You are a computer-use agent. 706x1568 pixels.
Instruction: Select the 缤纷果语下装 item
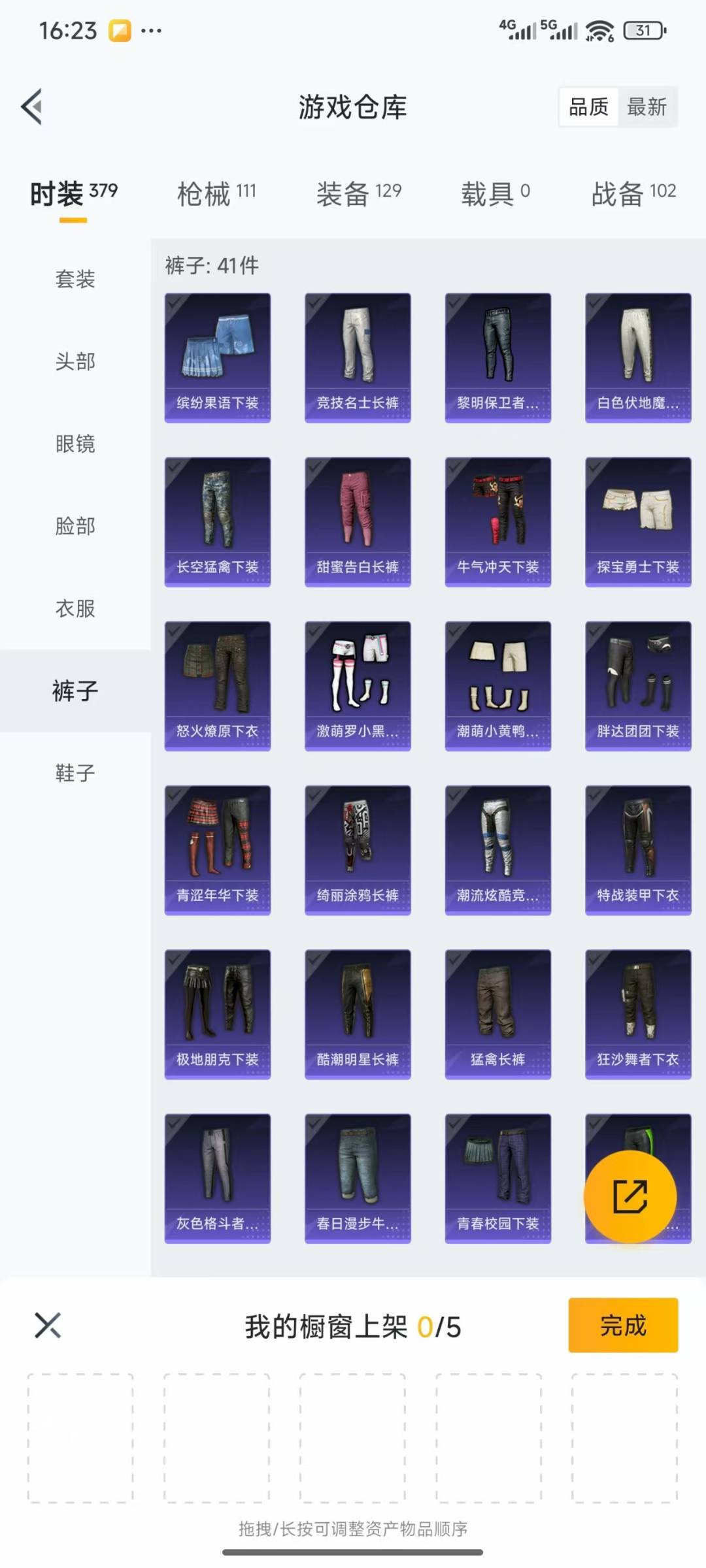pyautogui.click(x=218, y=357)
